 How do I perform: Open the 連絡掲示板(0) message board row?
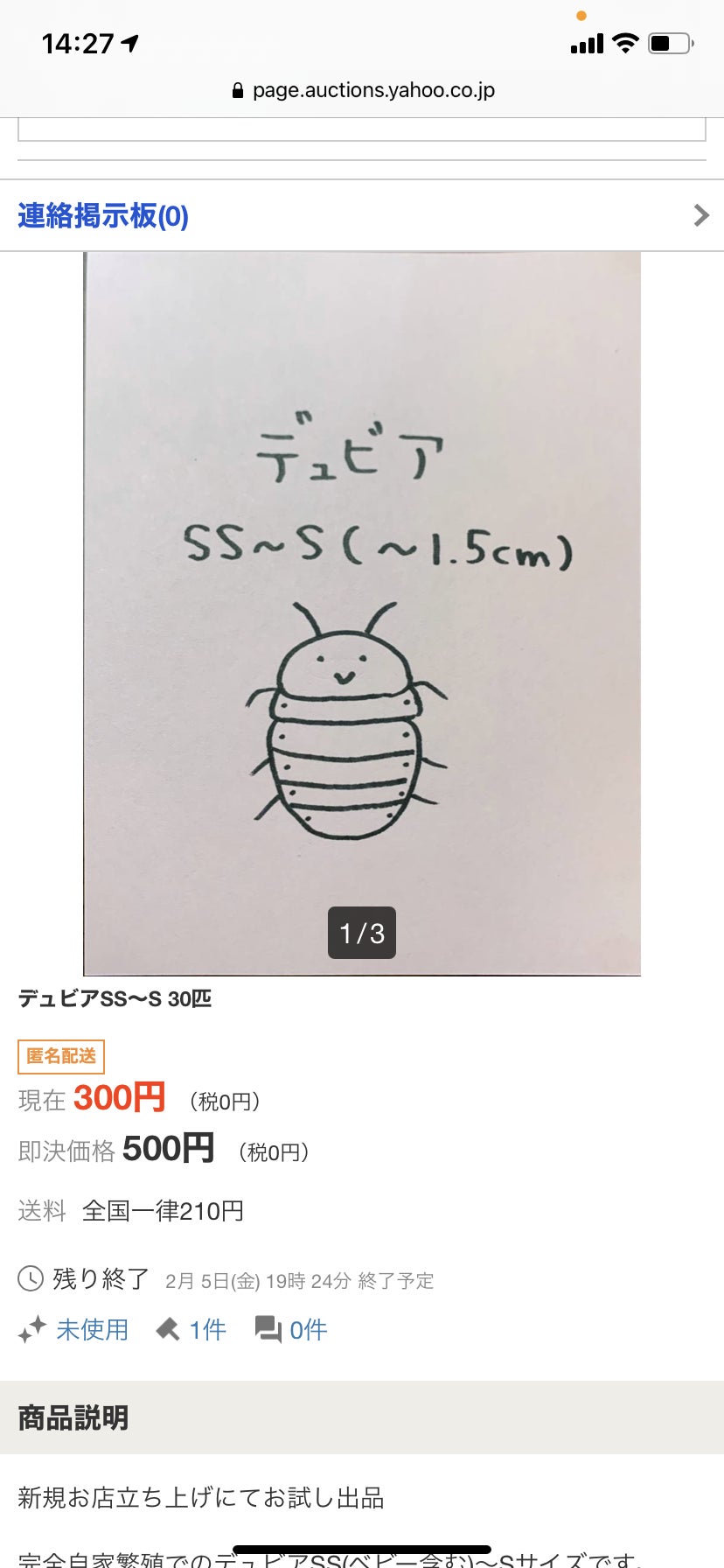(x=362, y=215)
